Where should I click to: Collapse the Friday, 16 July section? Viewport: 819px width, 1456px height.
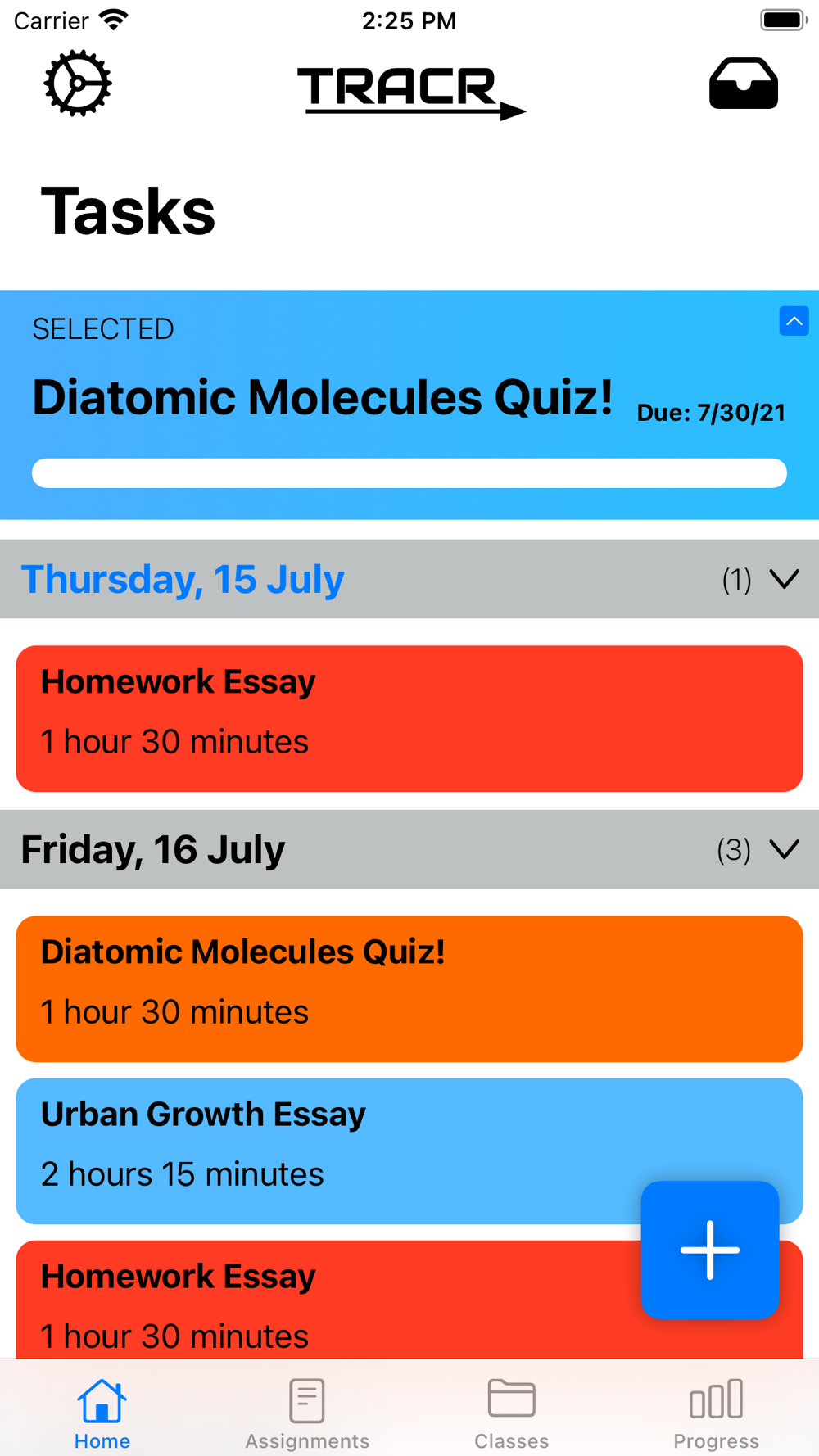point(785,850)
